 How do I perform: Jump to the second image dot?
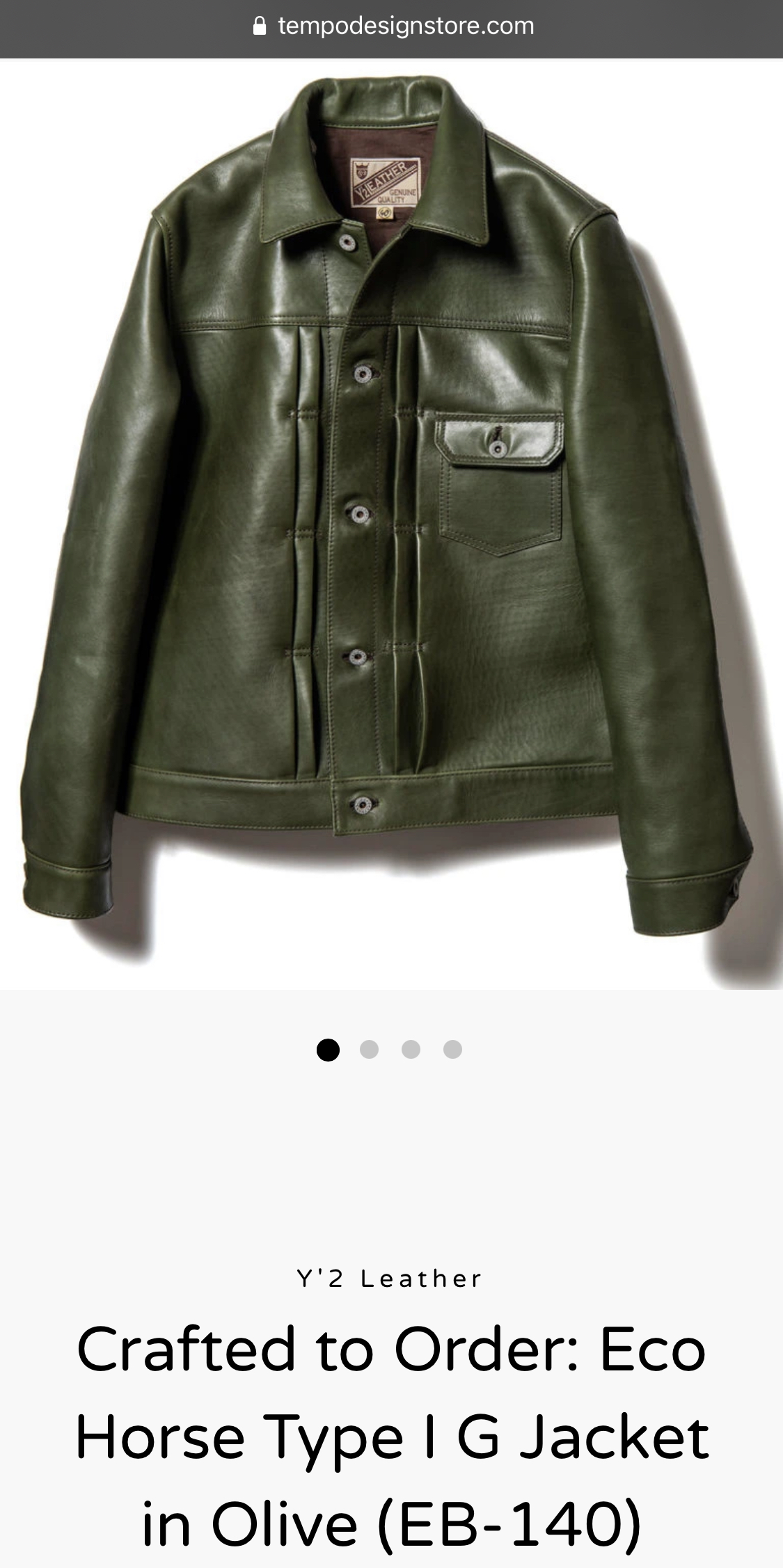[x=369, y=1049]
